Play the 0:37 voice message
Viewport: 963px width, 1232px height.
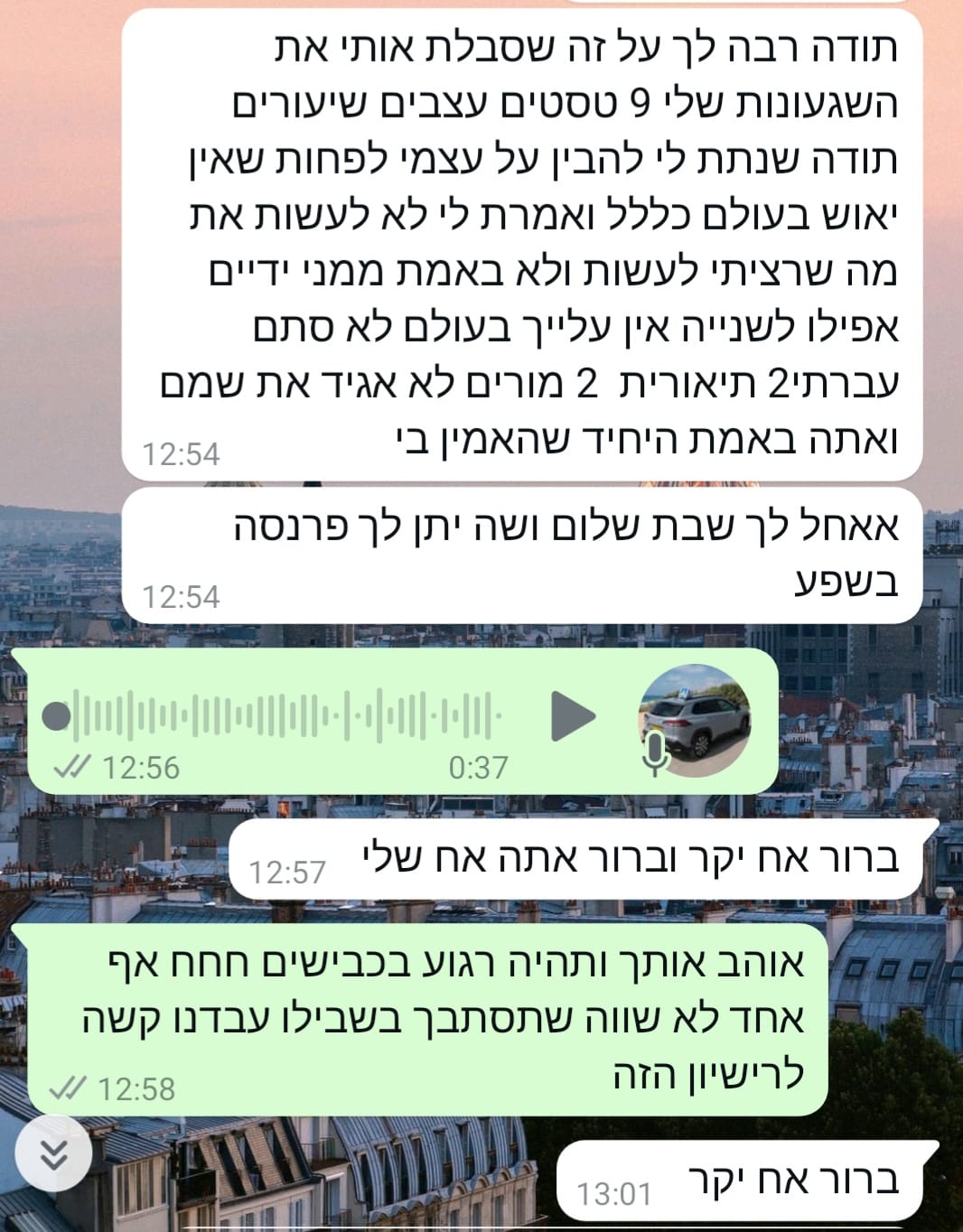coord(572,716)
